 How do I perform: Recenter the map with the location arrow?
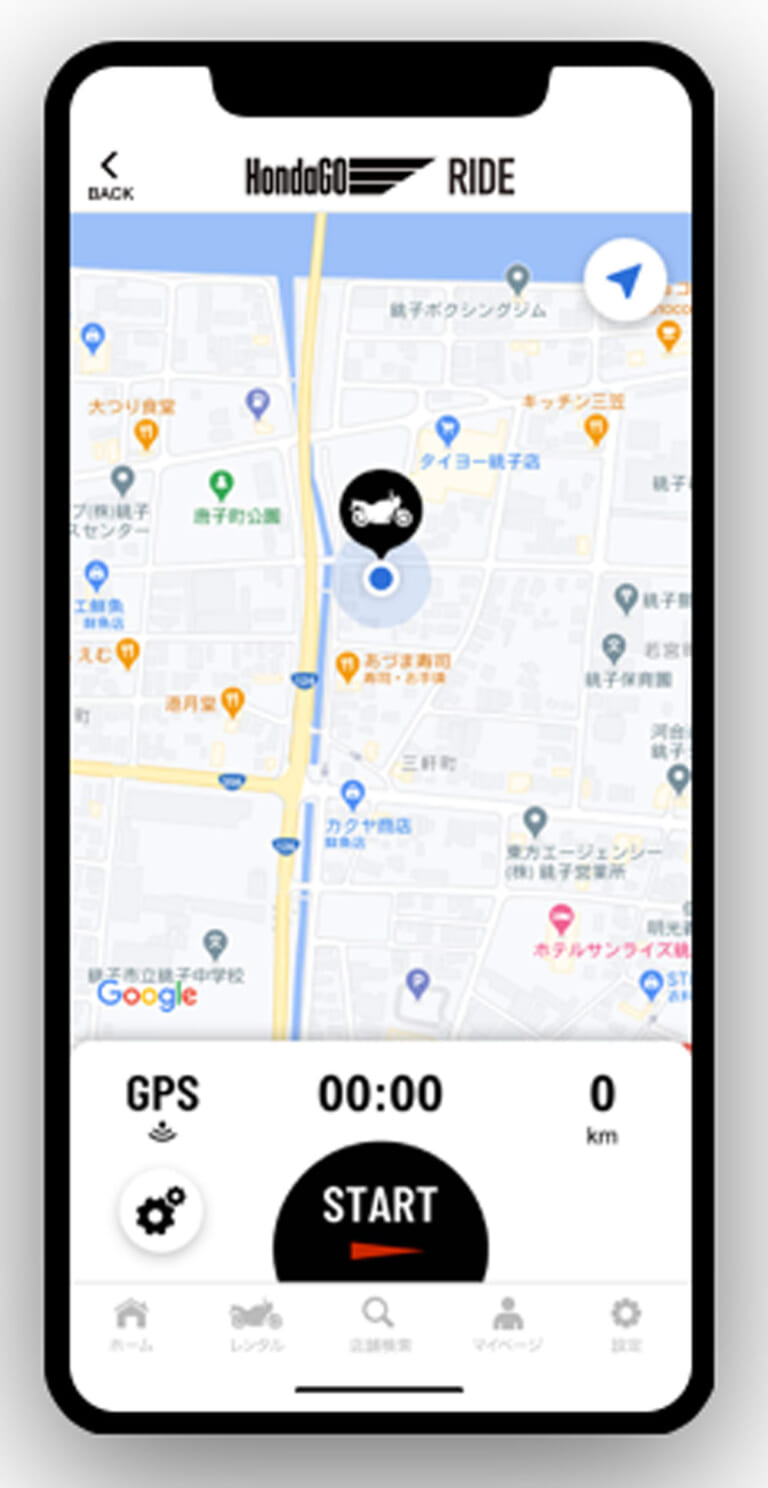pos(625,281)
